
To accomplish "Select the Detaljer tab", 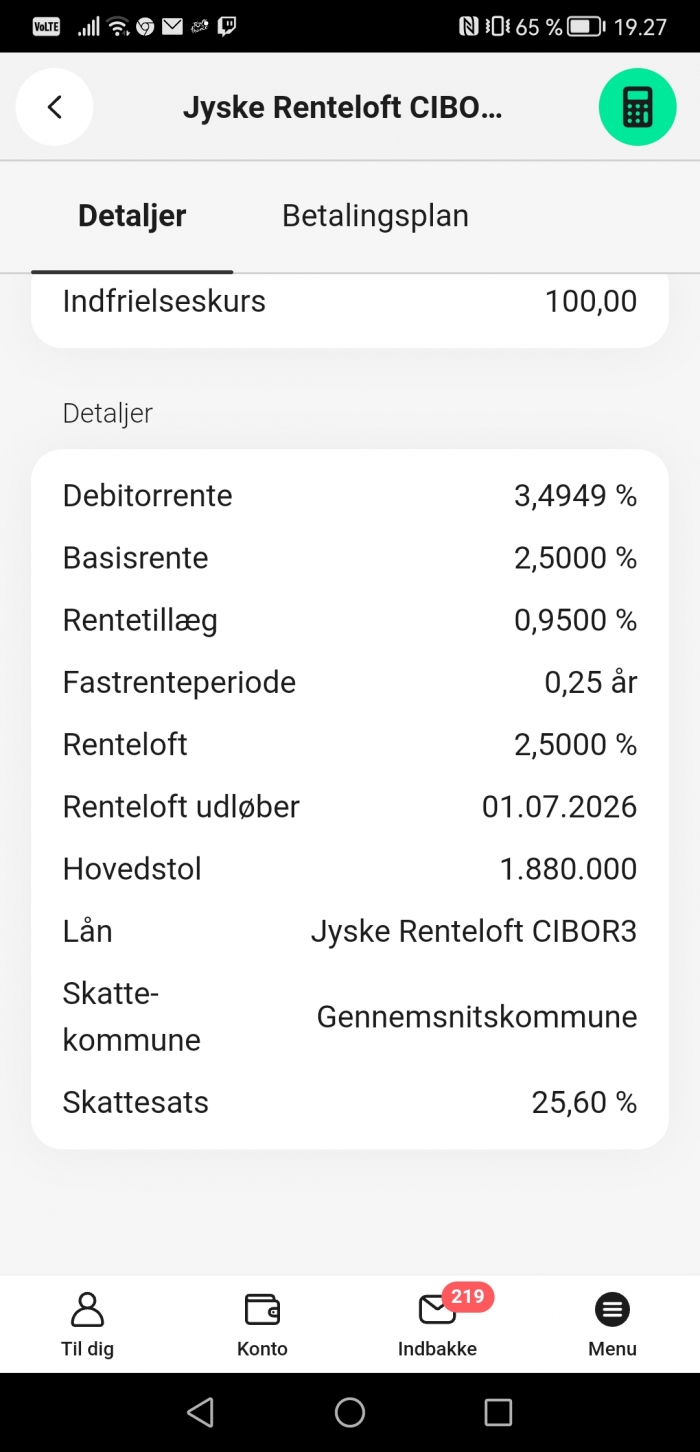I will point(132,216).
